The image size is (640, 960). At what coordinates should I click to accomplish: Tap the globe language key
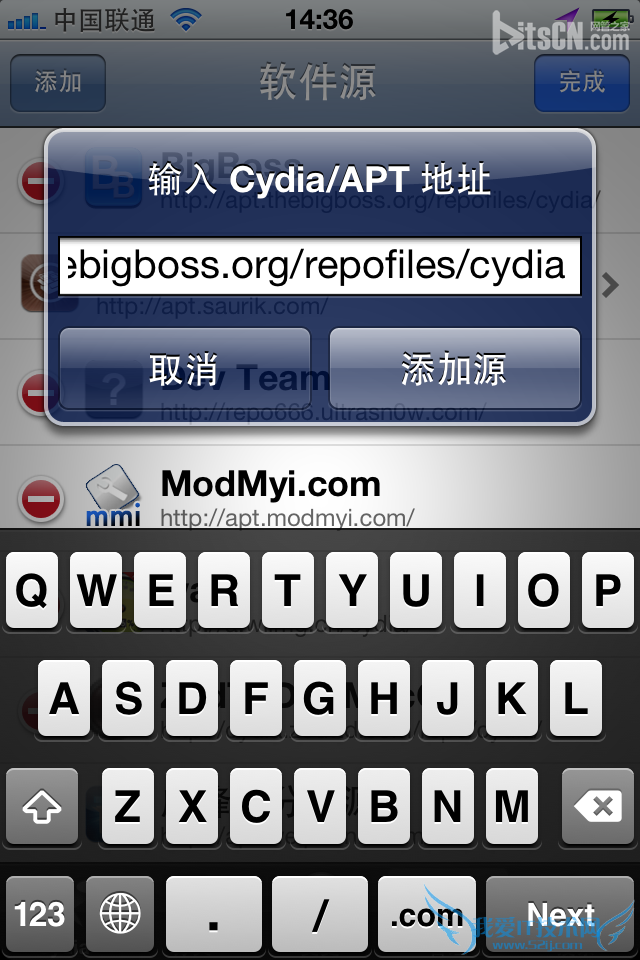coord(120,914)
